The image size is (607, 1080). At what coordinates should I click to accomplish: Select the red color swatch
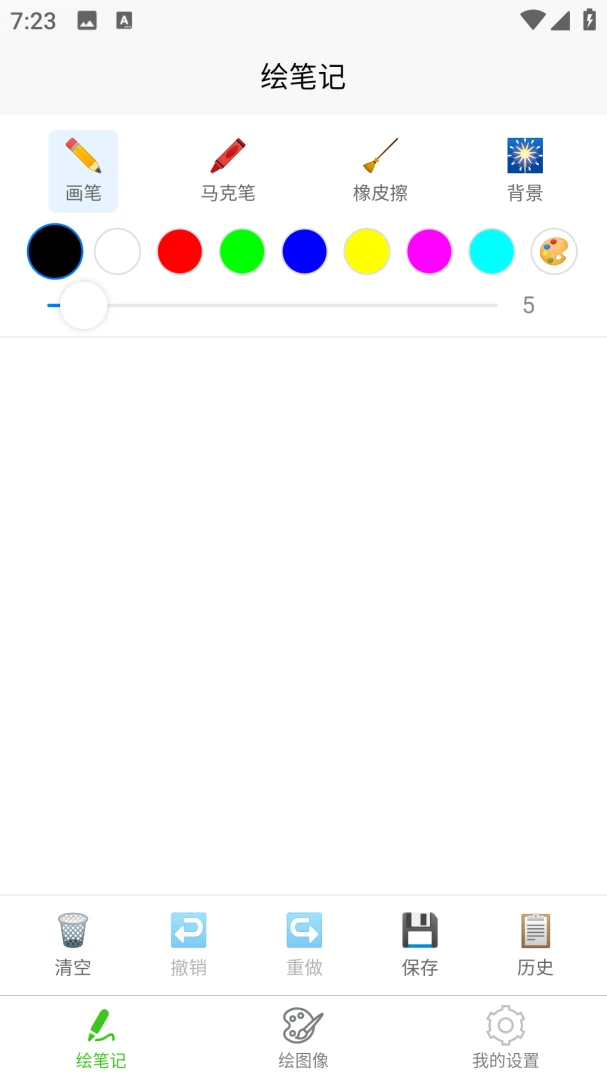pos(180,251)
